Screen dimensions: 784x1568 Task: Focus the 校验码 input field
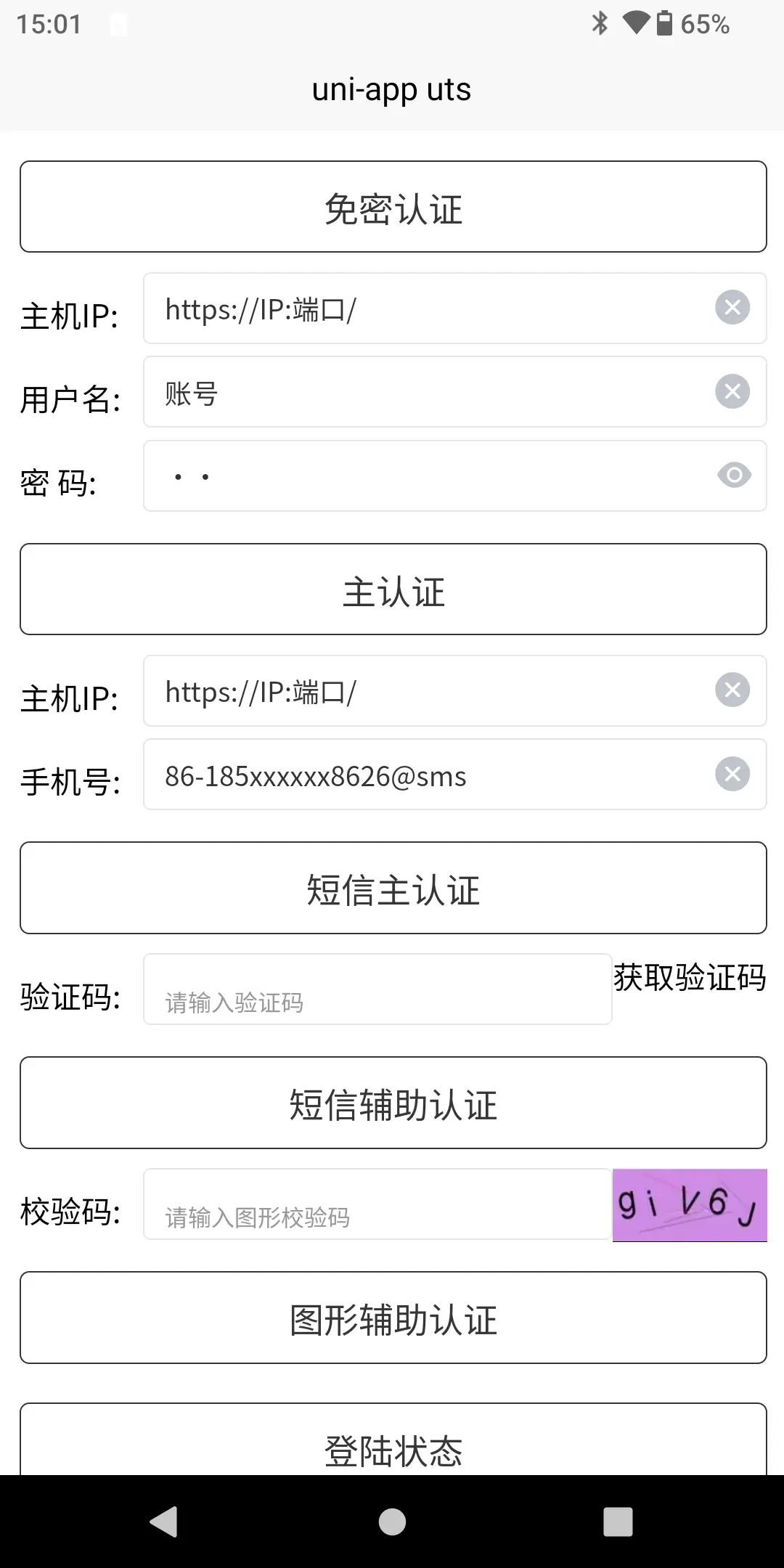tap(377, 1204)
